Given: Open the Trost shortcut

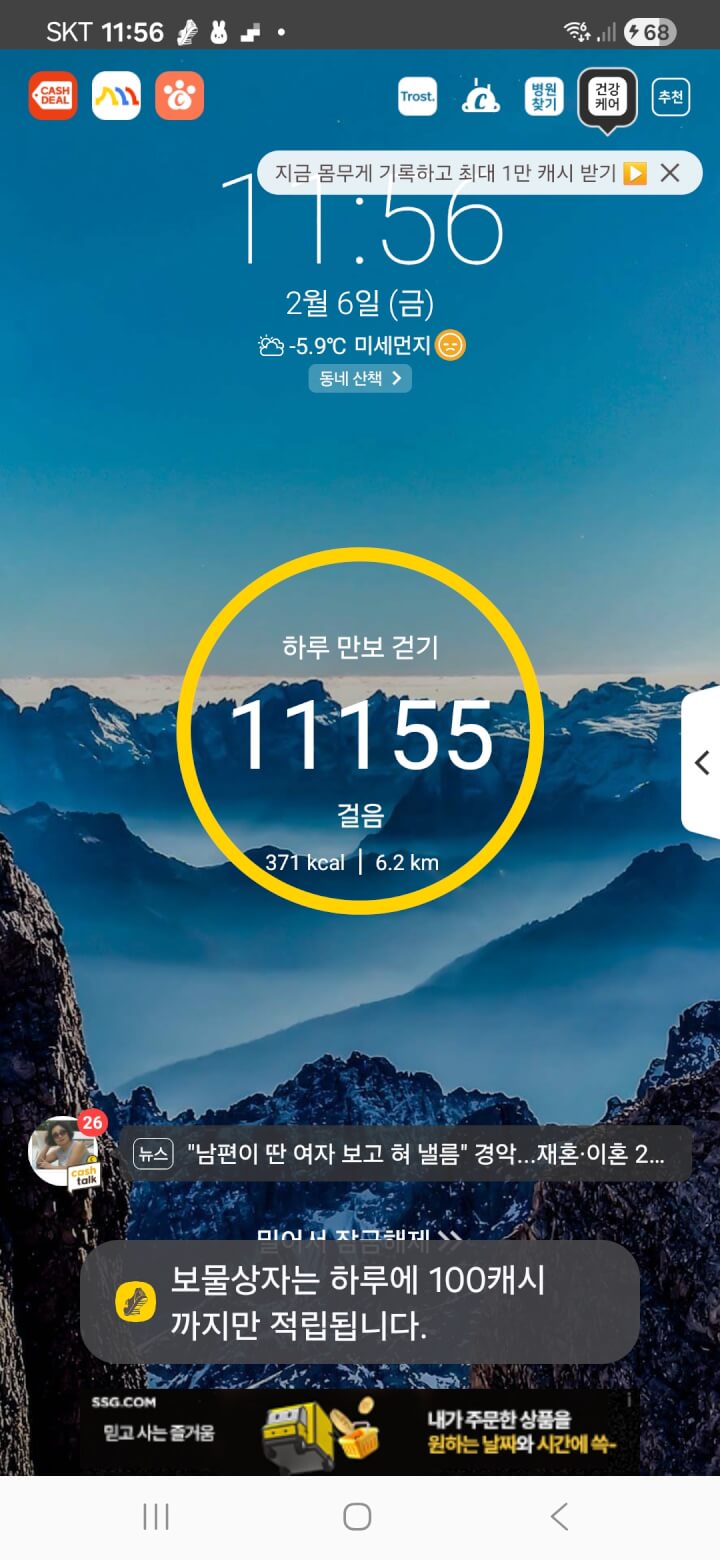Looking at the screenshot, I should pos(417,97).
